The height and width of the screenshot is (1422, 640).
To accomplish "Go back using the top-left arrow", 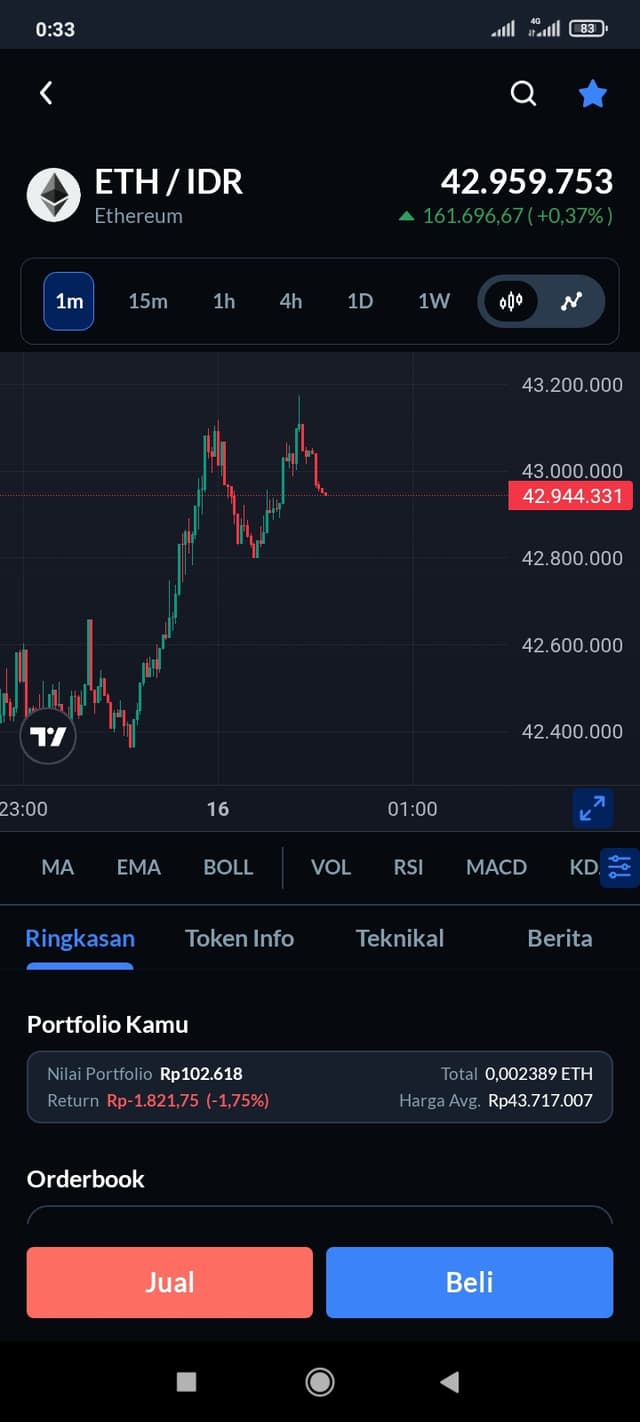I will click(x=45, y=93).
